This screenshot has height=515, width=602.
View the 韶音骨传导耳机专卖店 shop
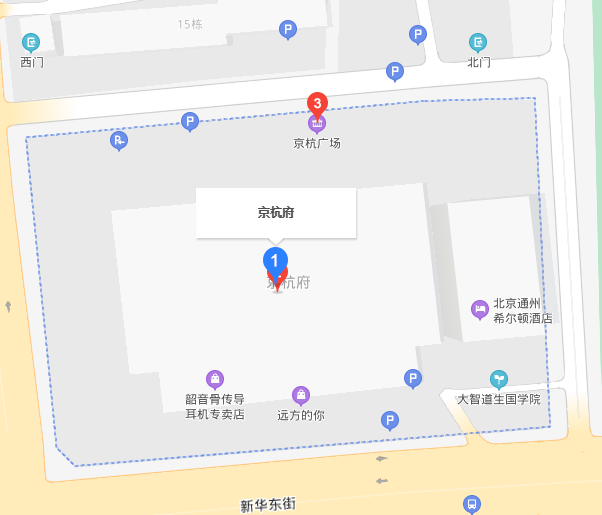coord(214,379)
